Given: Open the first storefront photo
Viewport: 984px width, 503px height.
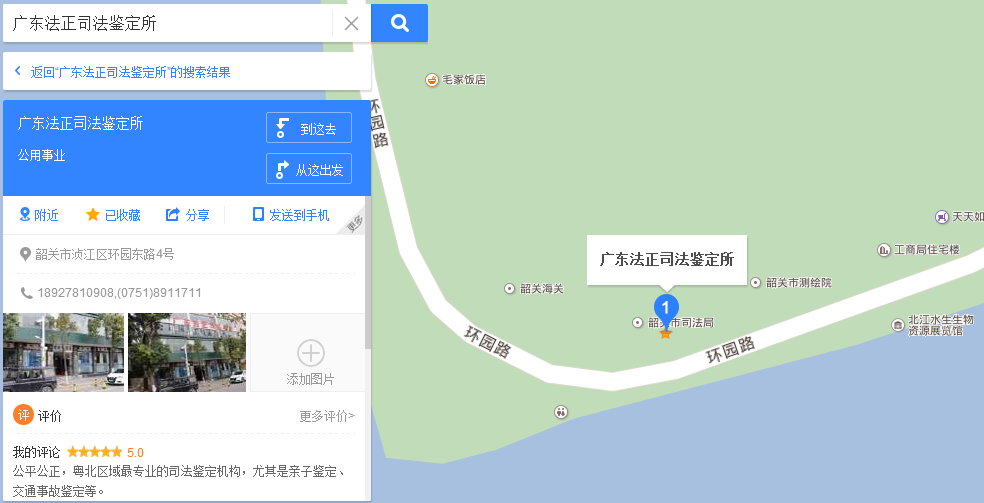Looking at the screenshot, I should (64, 352).
